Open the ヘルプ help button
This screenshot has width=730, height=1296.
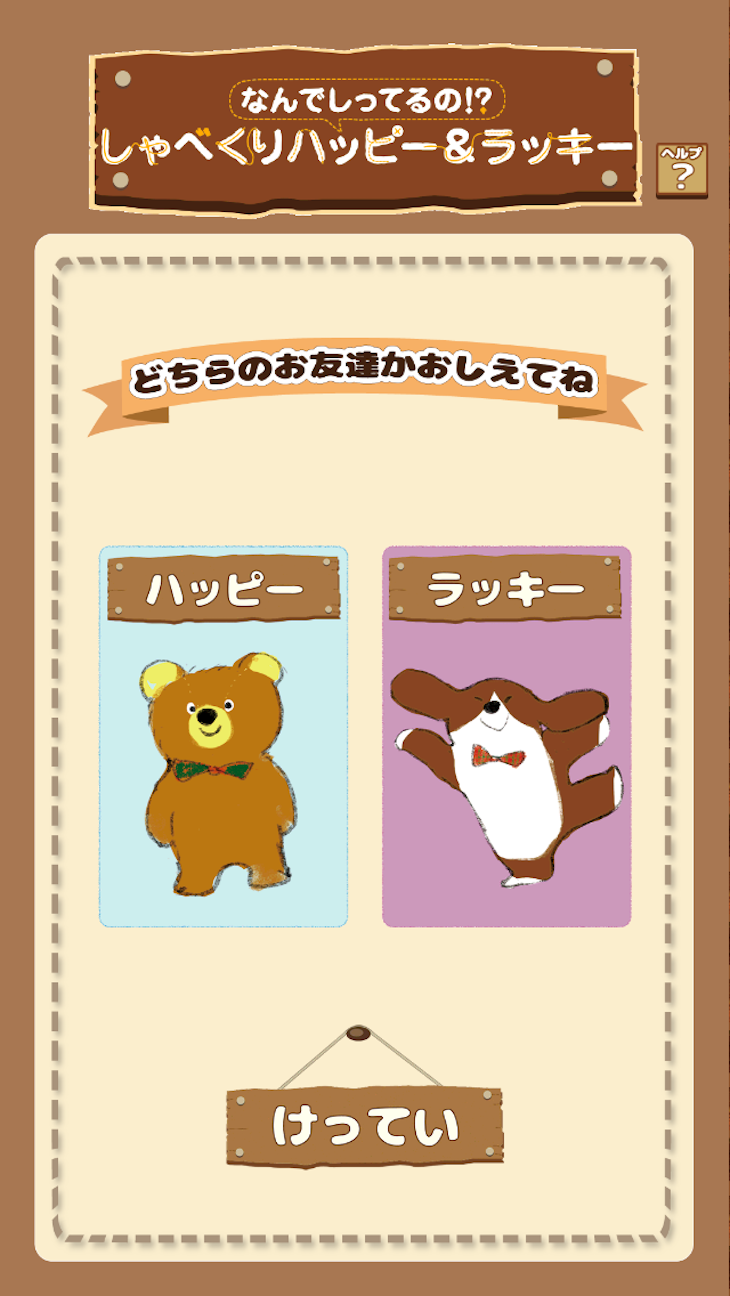[x=682, y=170]
